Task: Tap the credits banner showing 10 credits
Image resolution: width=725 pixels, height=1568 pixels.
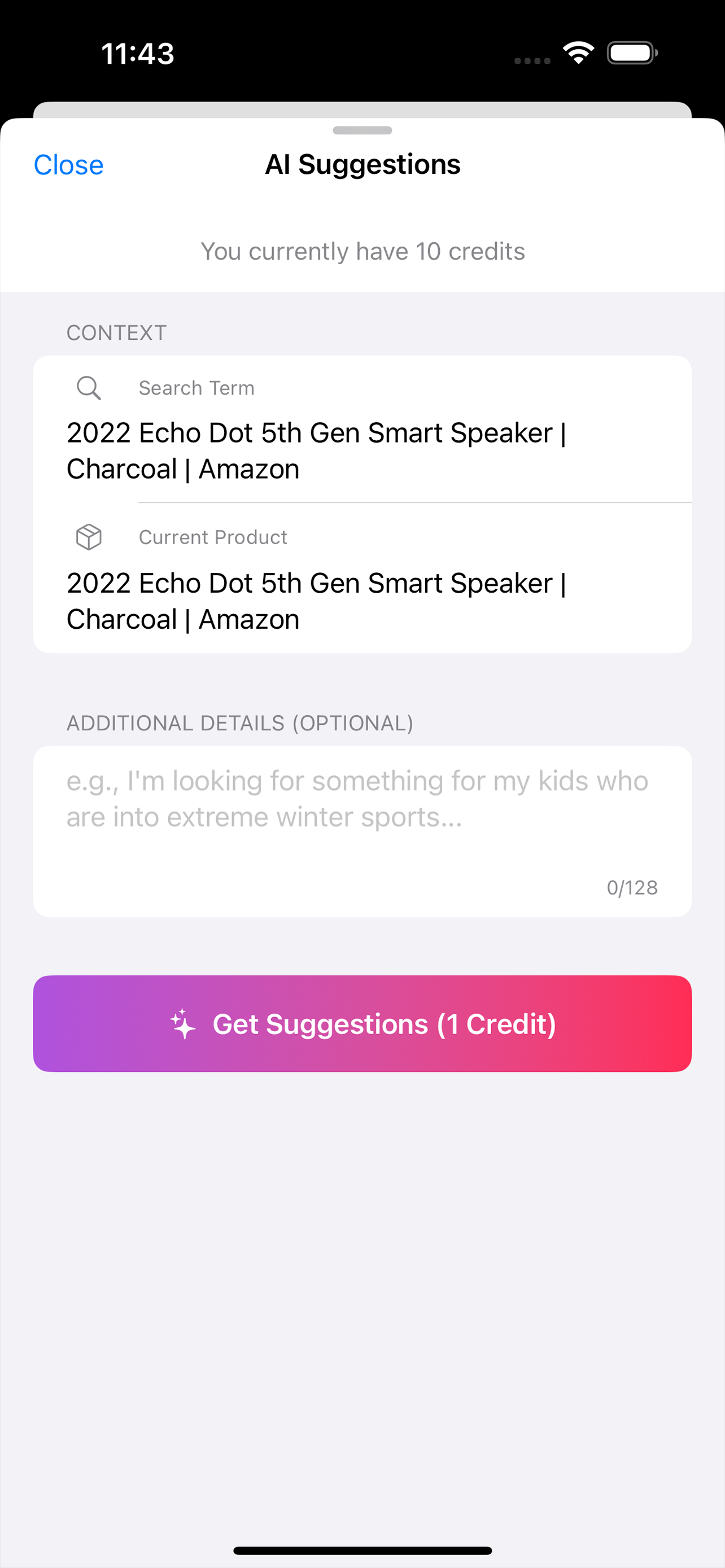Action: coord(363,251)
